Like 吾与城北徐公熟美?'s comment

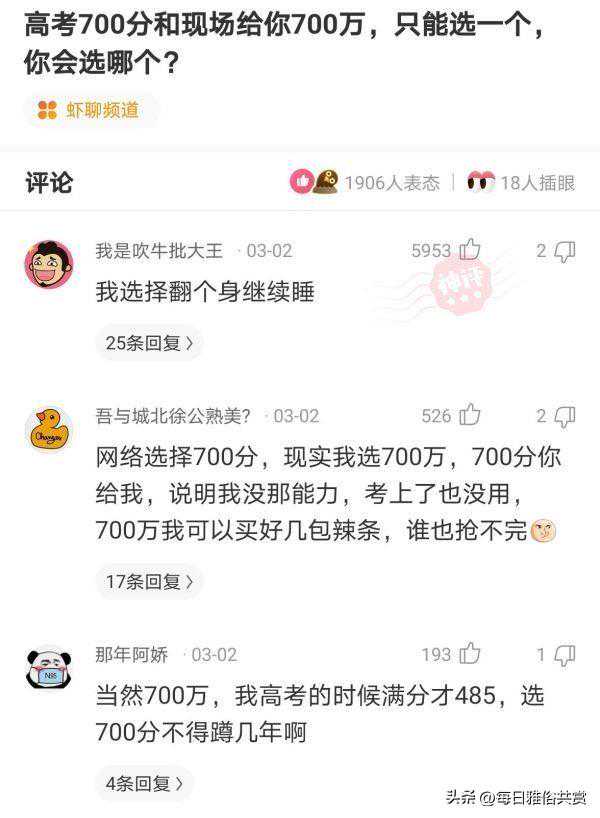pos(469,415)
